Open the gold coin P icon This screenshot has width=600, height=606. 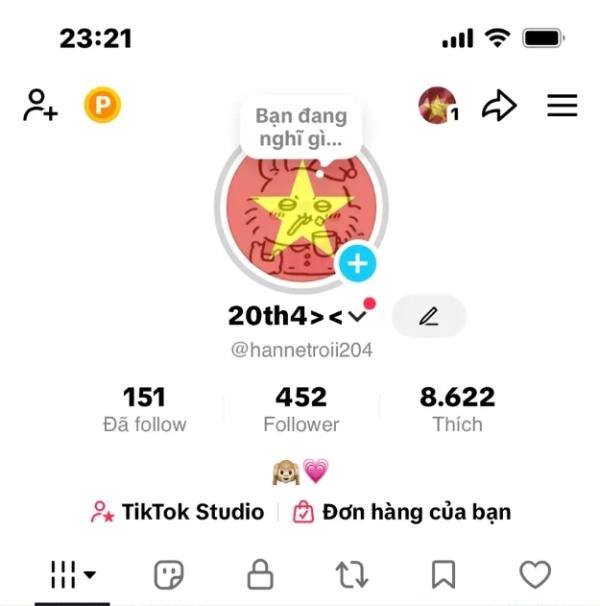point(102,105)
